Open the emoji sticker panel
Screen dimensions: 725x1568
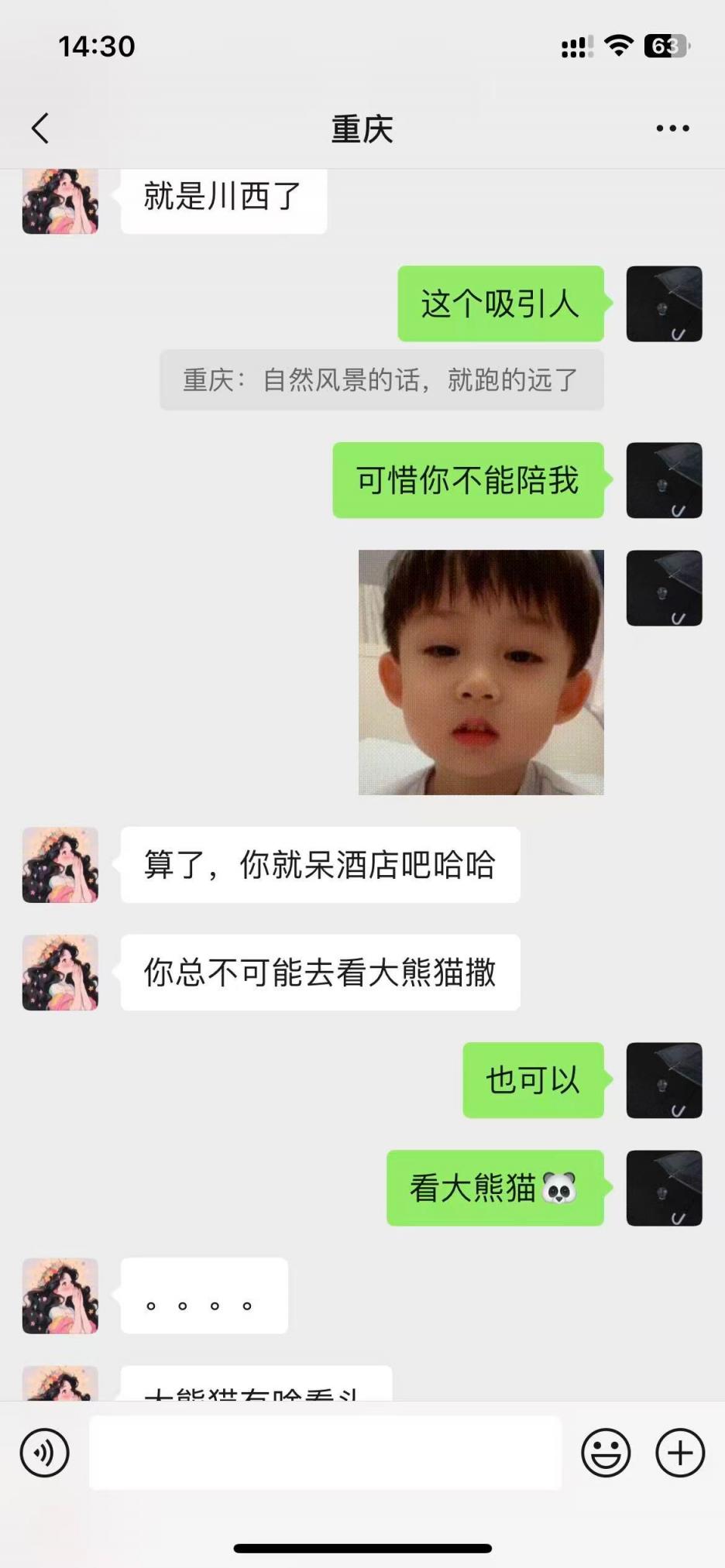click(606, 1453)
